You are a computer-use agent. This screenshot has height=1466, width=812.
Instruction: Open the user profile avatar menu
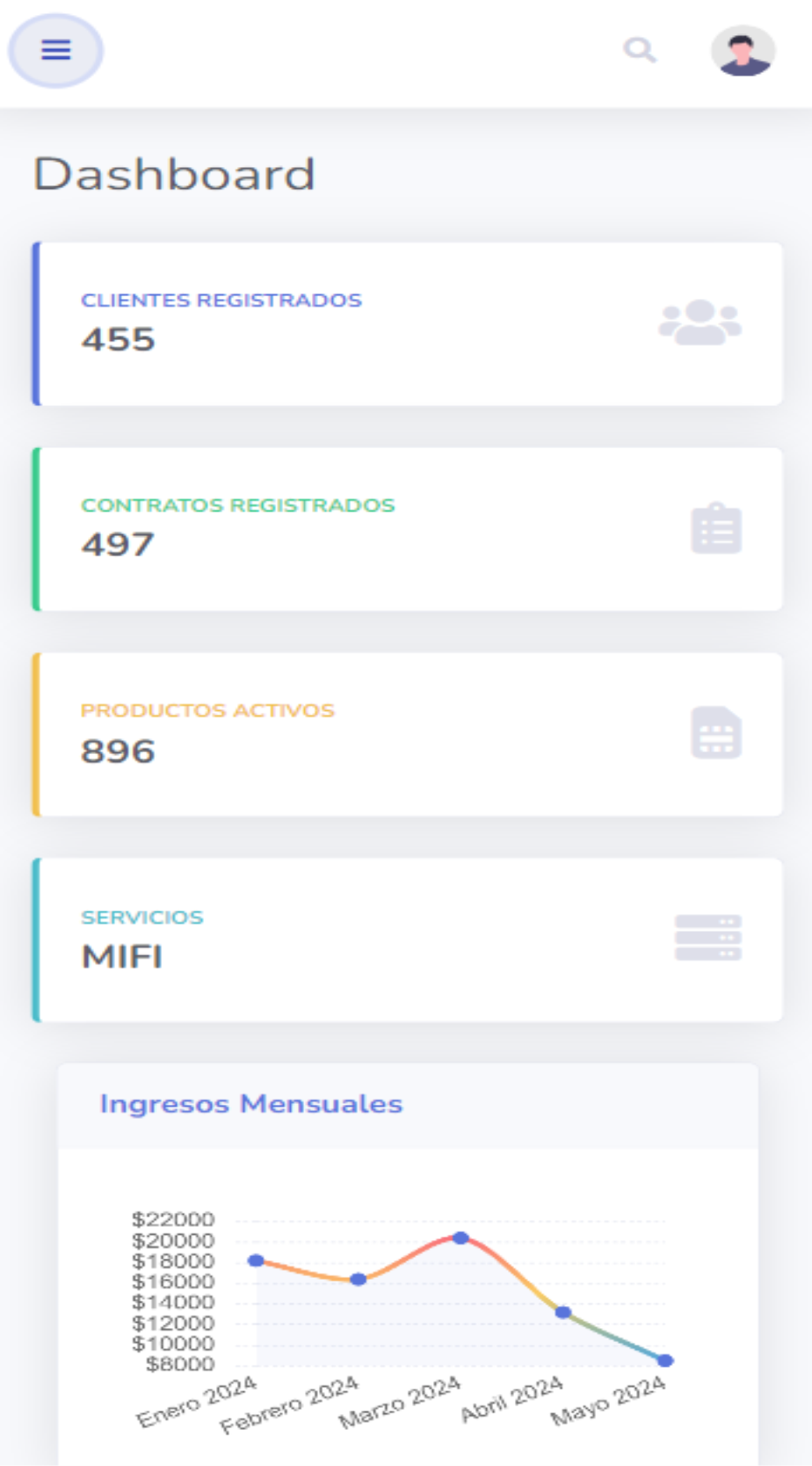point(743,50)
